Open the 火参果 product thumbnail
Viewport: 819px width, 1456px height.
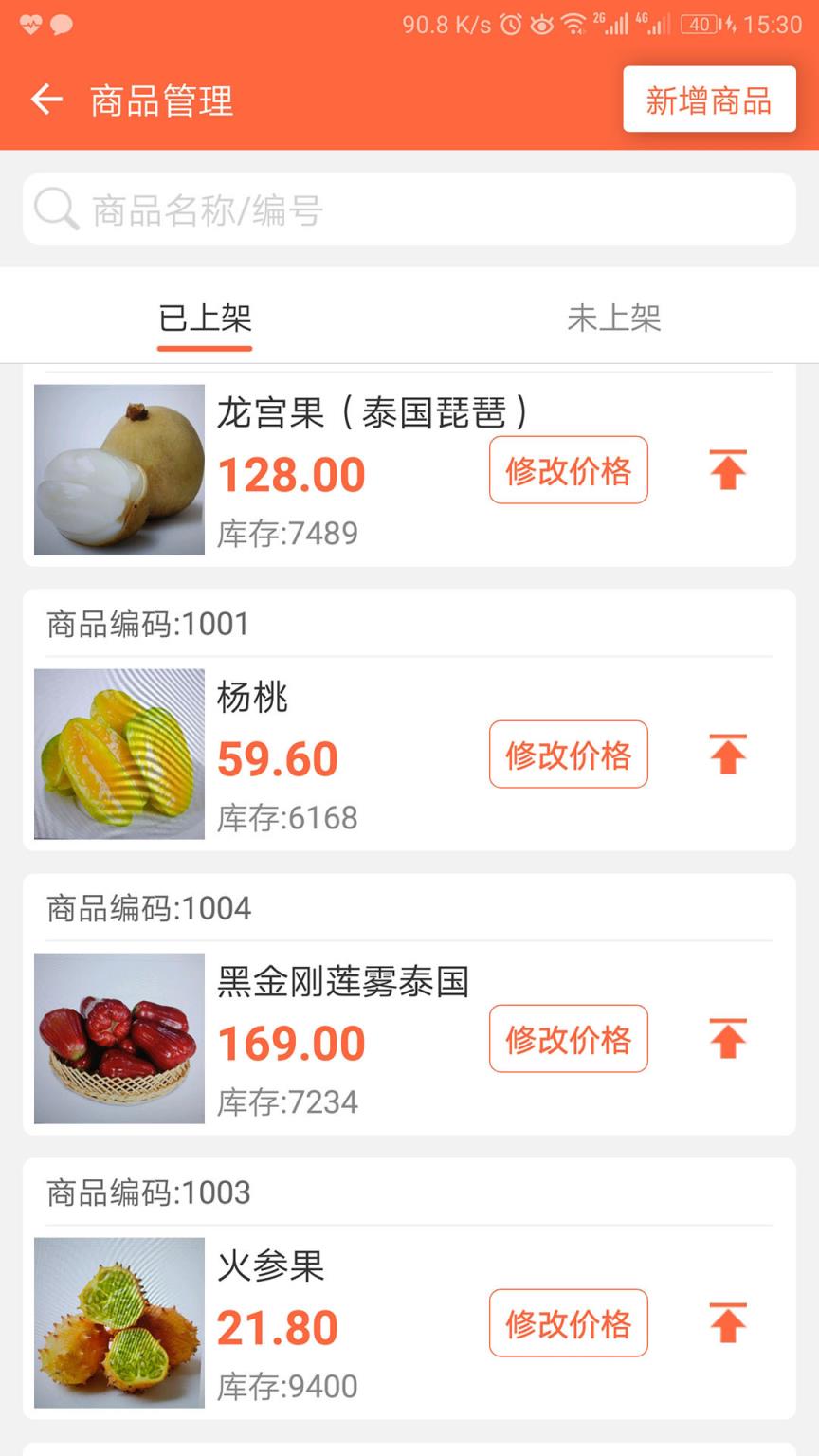118,1323
